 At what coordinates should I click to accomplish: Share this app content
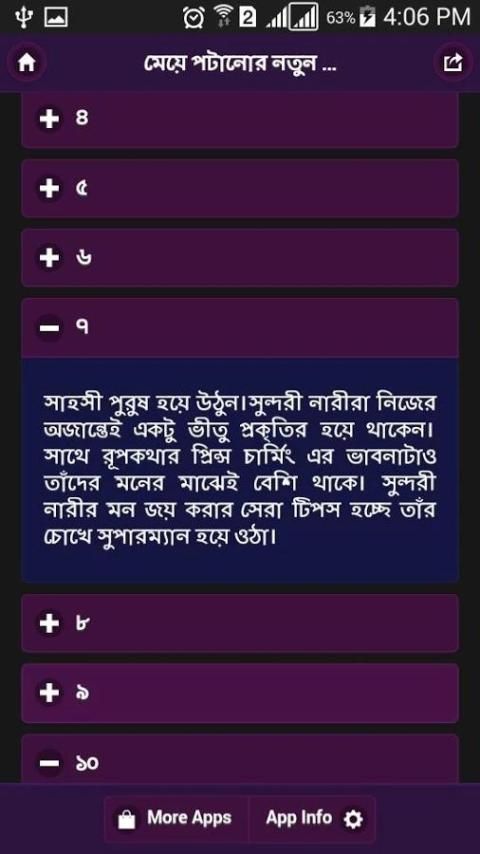[x=453, y=63]
